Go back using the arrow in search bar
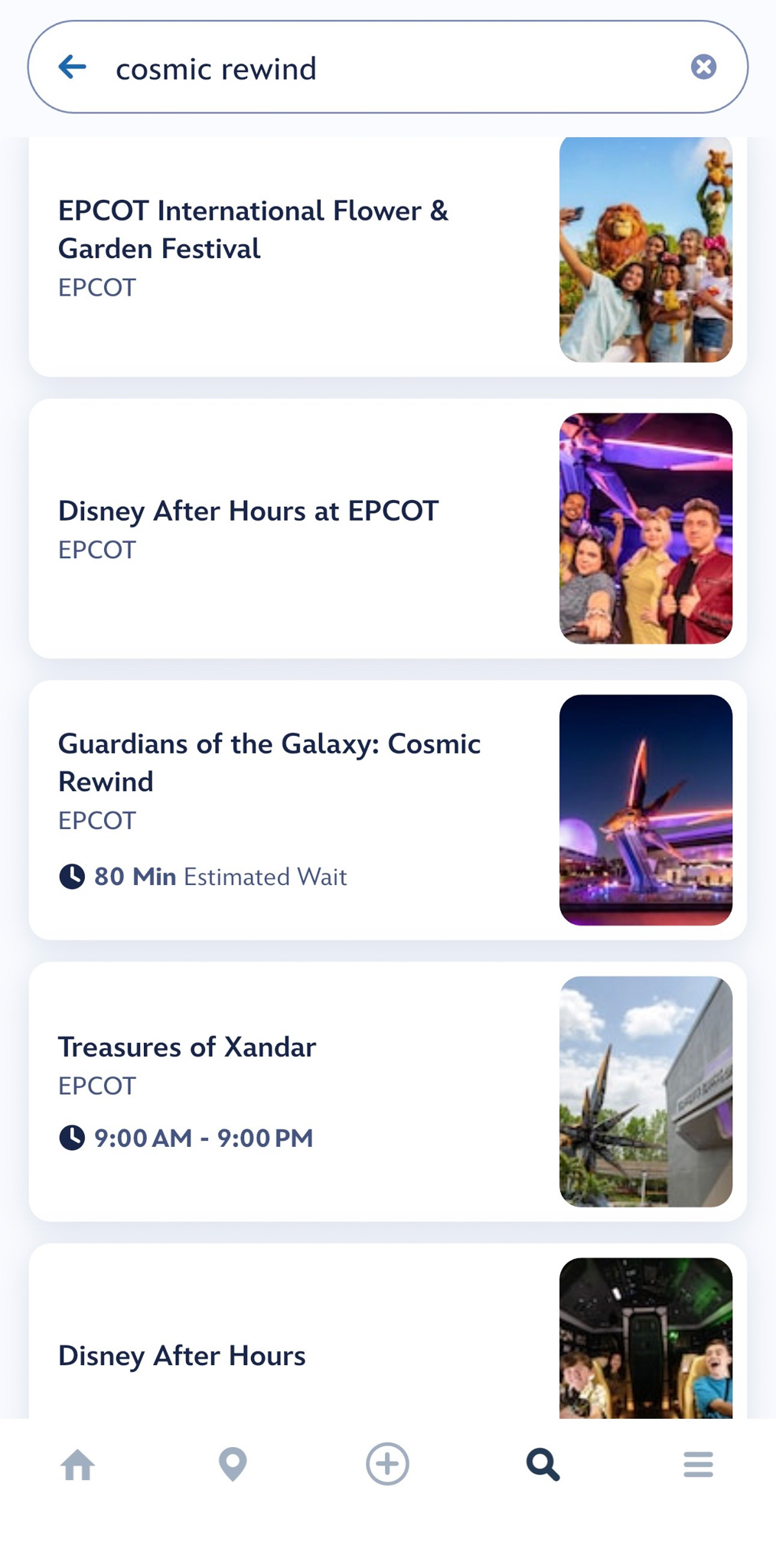776x1568 pixels. (73, 67)
